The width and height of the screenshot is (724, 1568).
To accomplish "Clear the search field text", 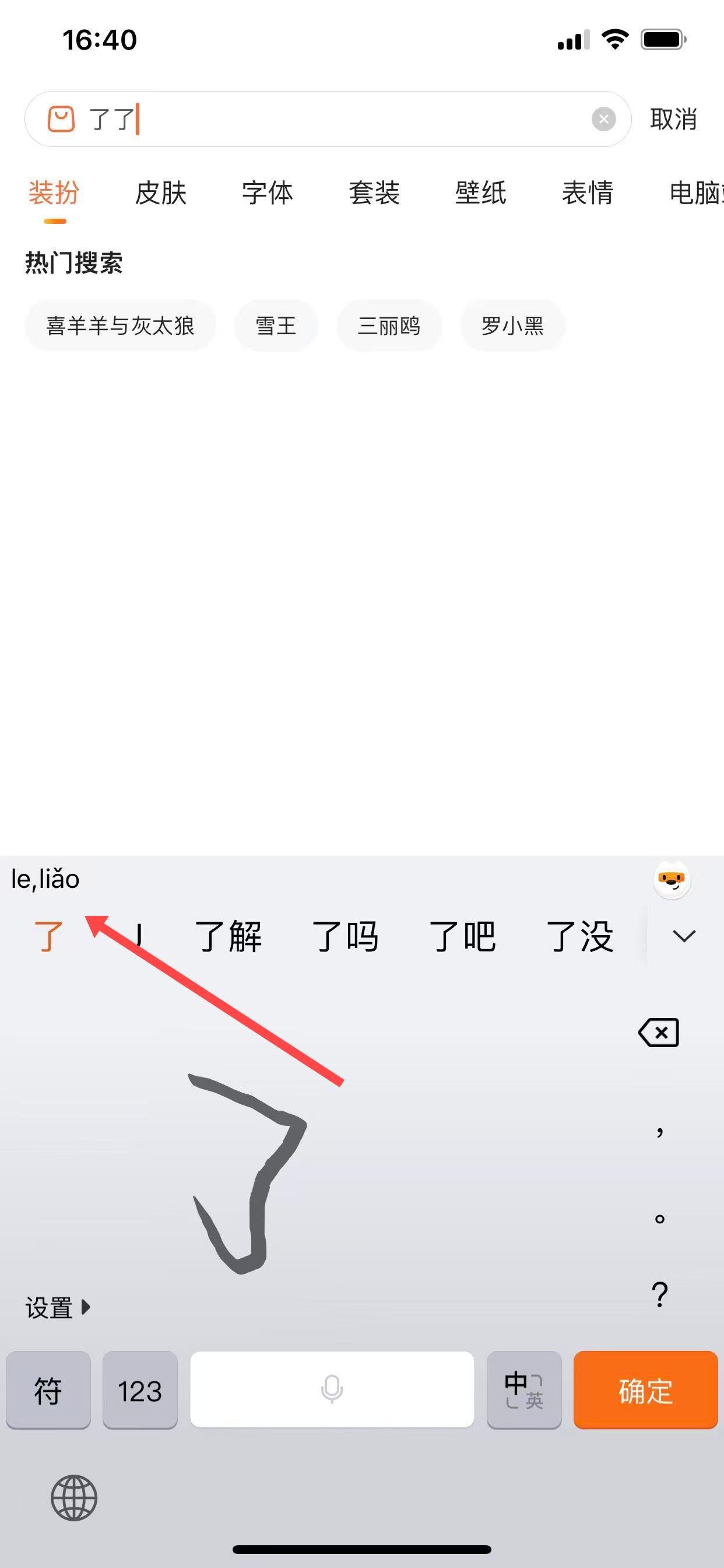I will pos(603,120).
